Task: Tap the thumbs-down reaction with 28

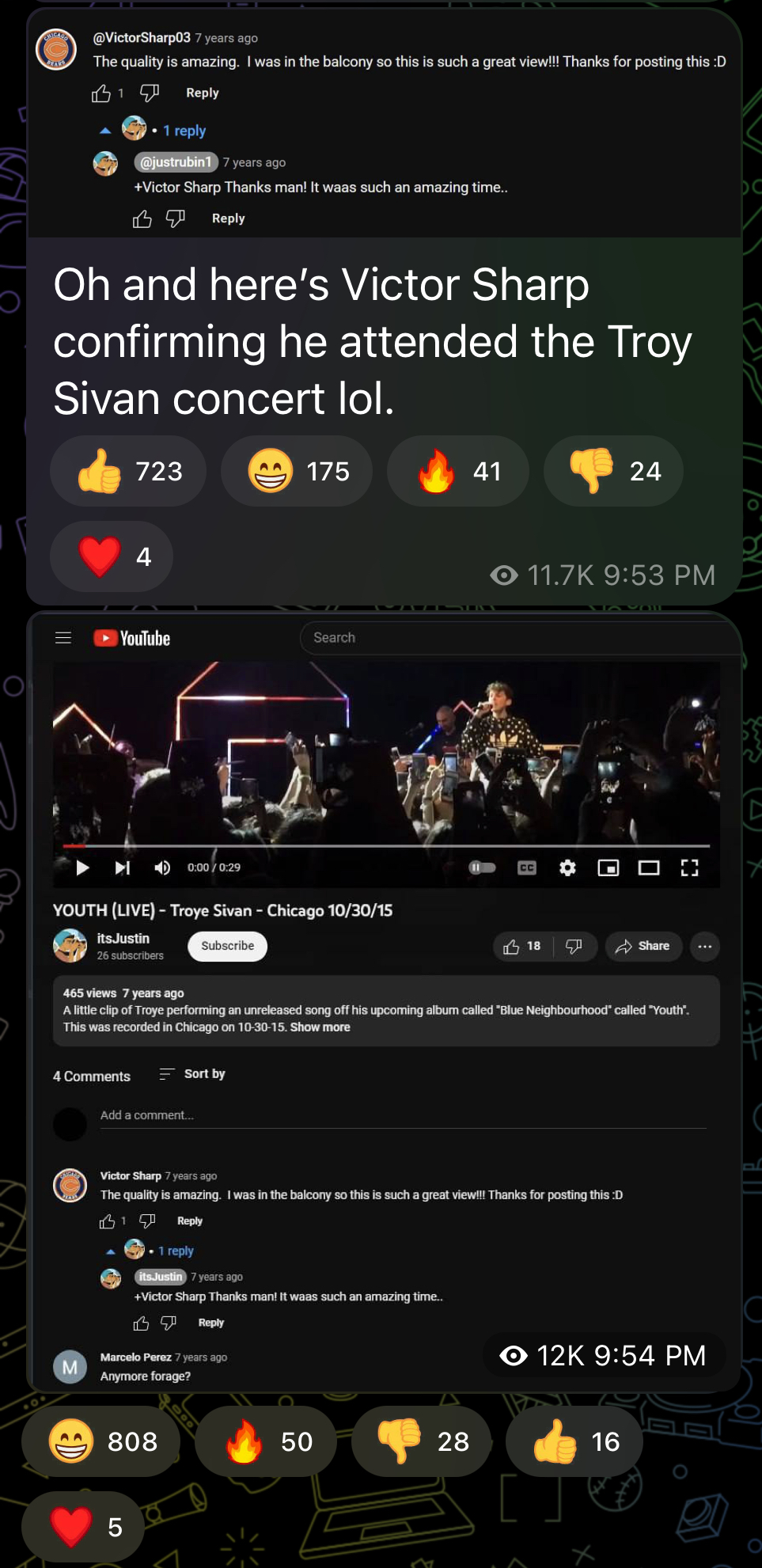Action: point(422,1441)
